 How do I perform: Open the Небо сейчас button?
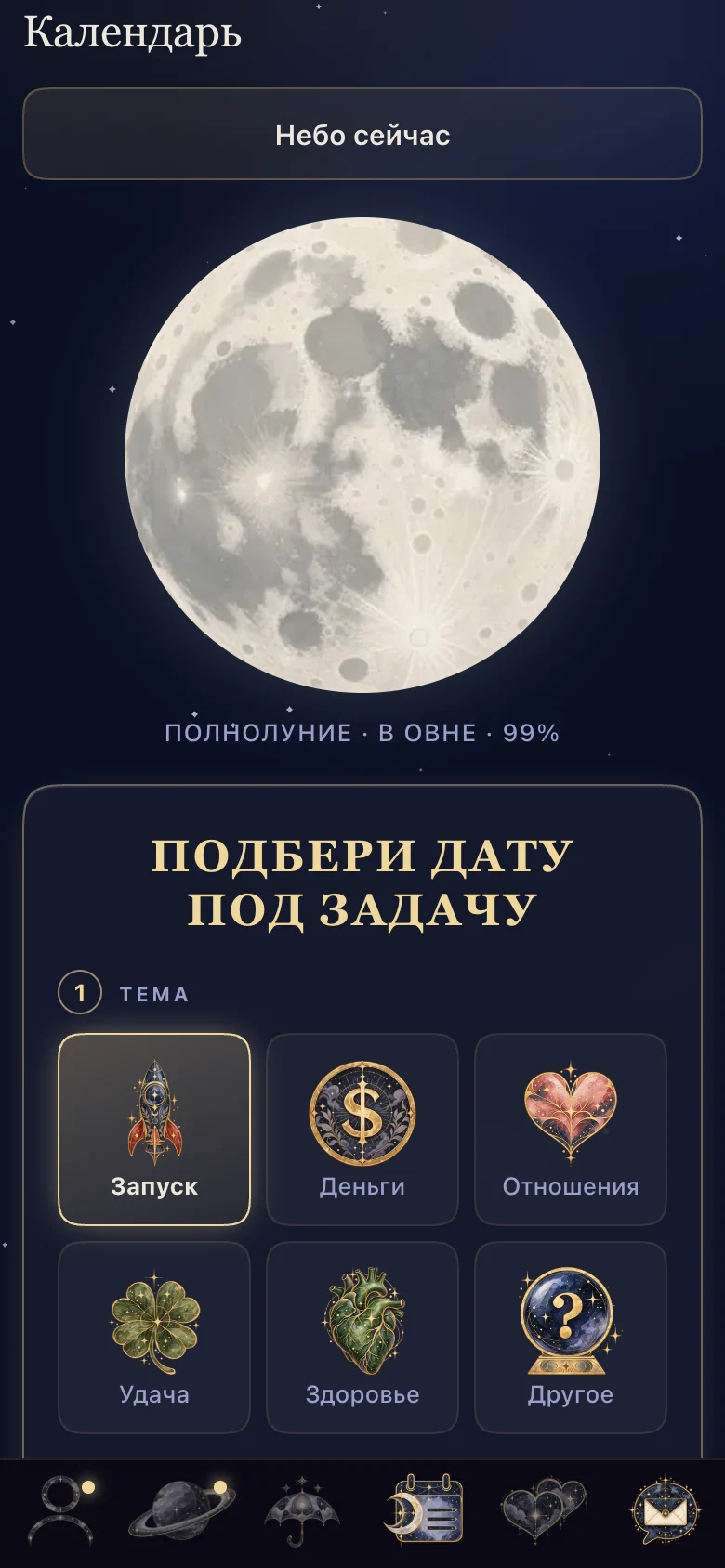pos(362,134)
